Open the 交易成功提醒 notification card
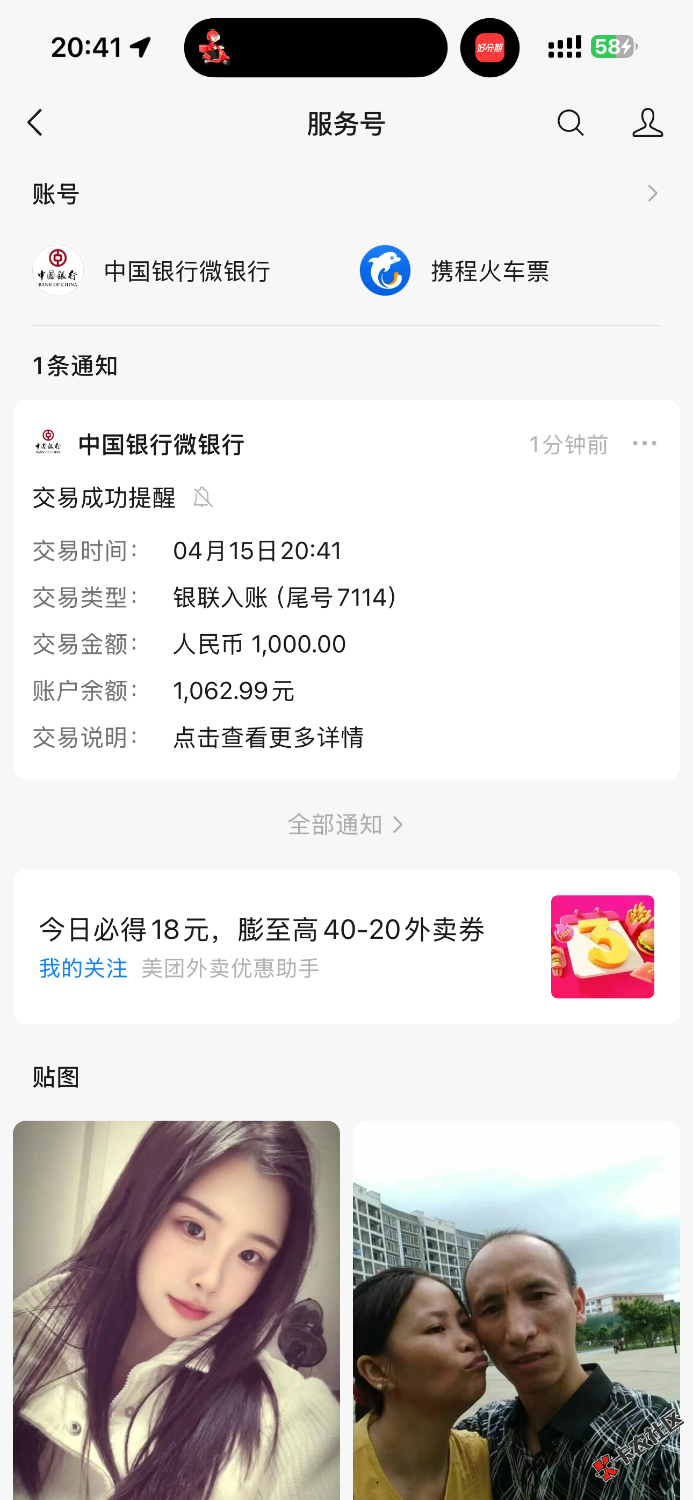This screenshot has width=693, height=1500. (346, 620)
